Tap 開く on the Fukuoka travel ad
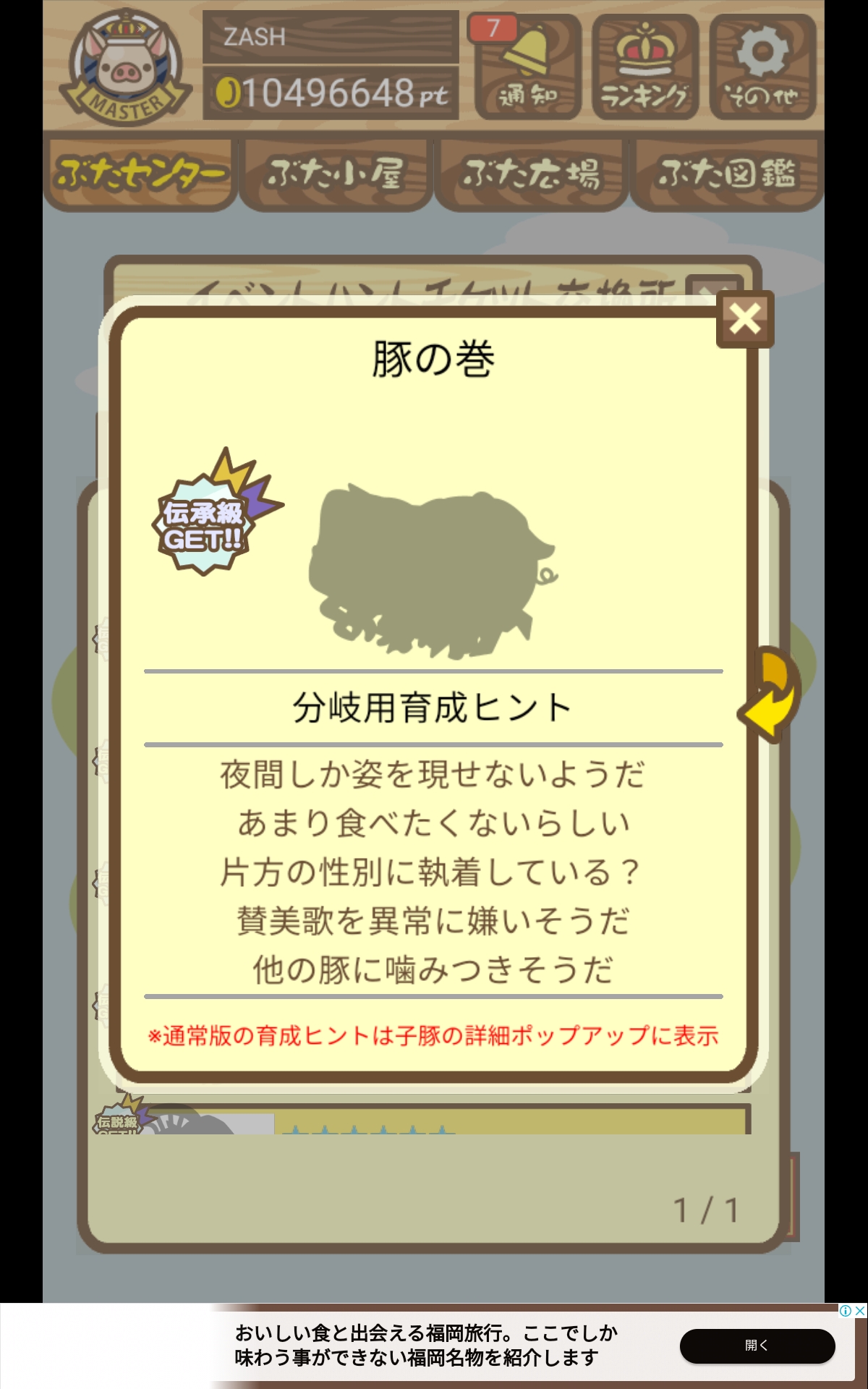868x1389 pixels. (x=757, y=1346)
